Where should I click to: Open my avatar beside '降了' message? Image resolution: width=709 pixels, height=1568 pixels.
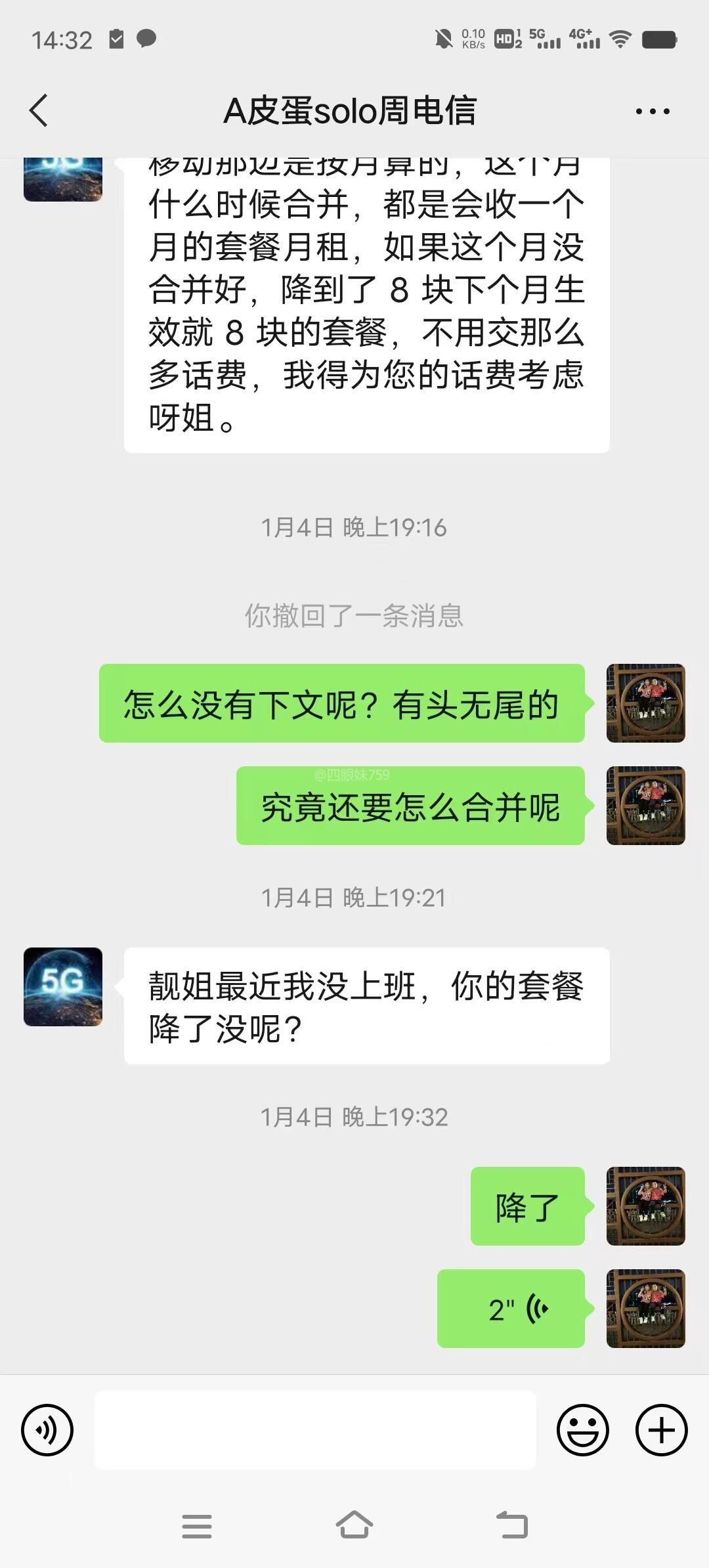tap(645, 1206)
